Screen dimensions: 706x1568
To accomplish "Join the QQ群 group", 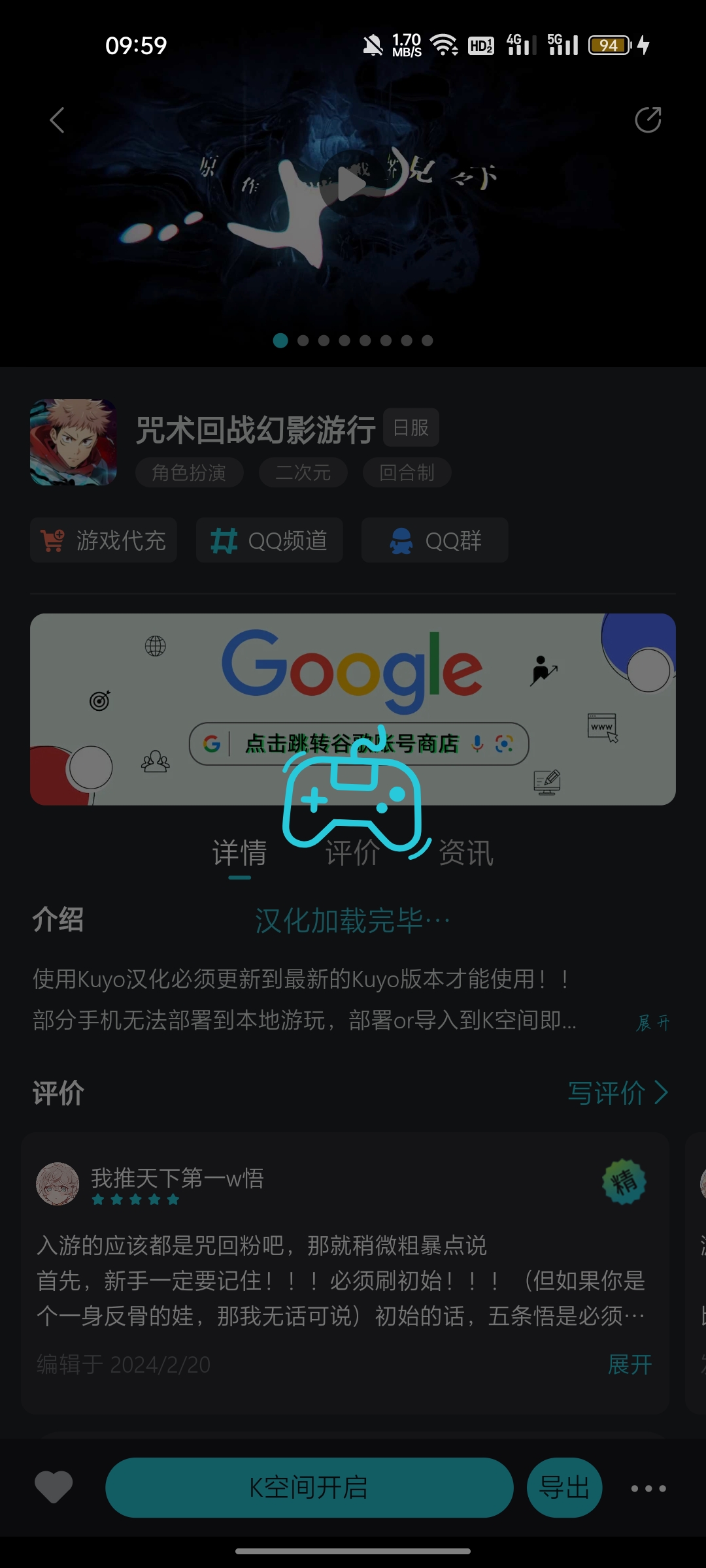I will coord(435,540).
